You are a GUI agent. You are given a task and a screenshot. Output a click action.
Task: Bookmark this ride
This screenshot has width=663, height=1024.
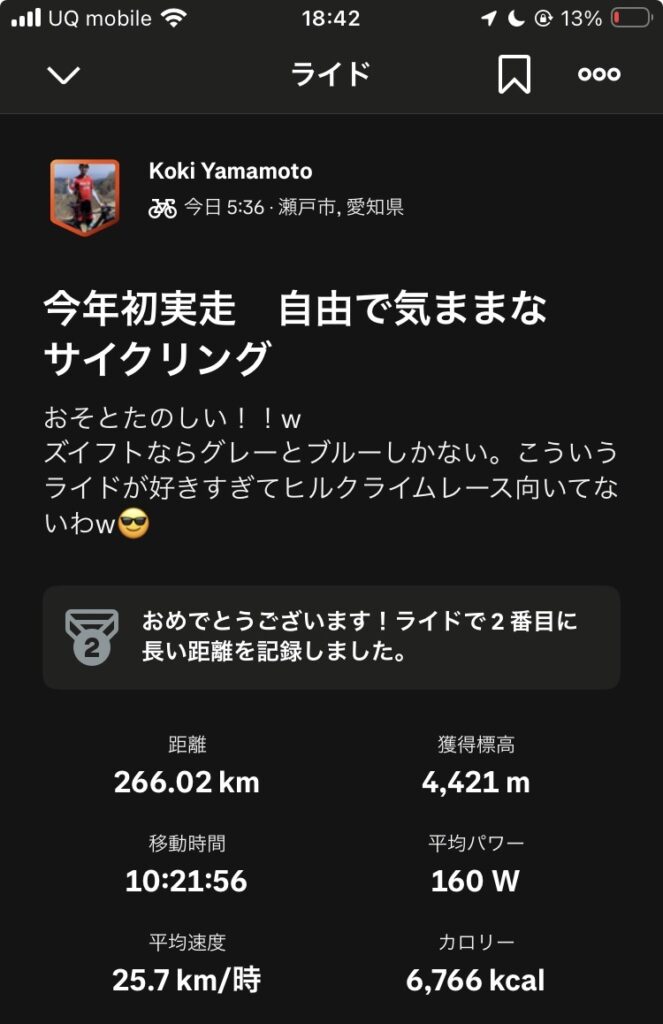coord(514,75)
